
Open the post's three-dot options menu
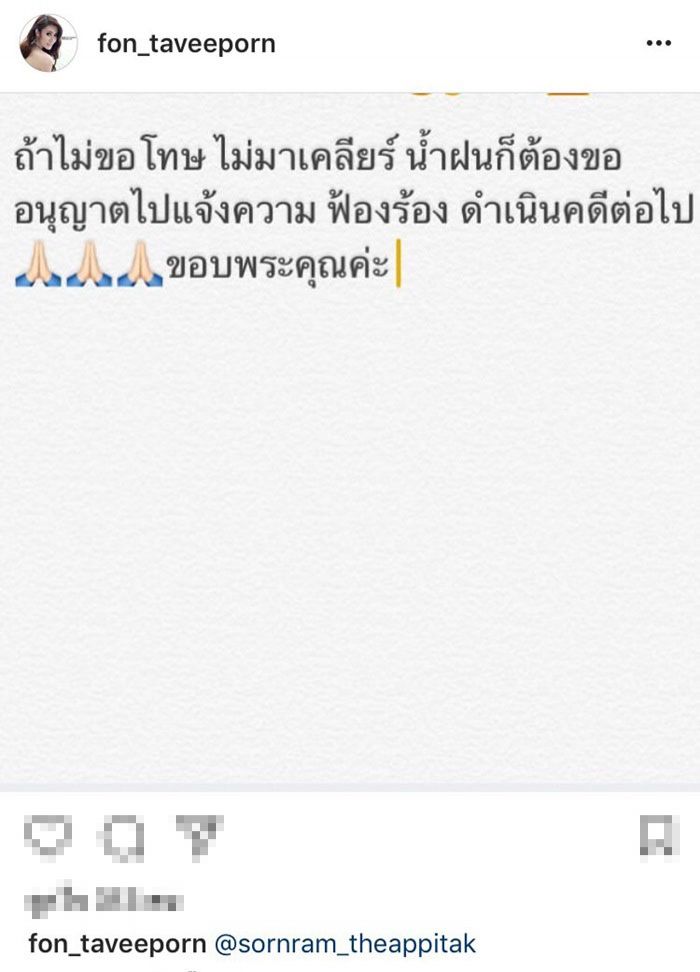click(658, 44)
